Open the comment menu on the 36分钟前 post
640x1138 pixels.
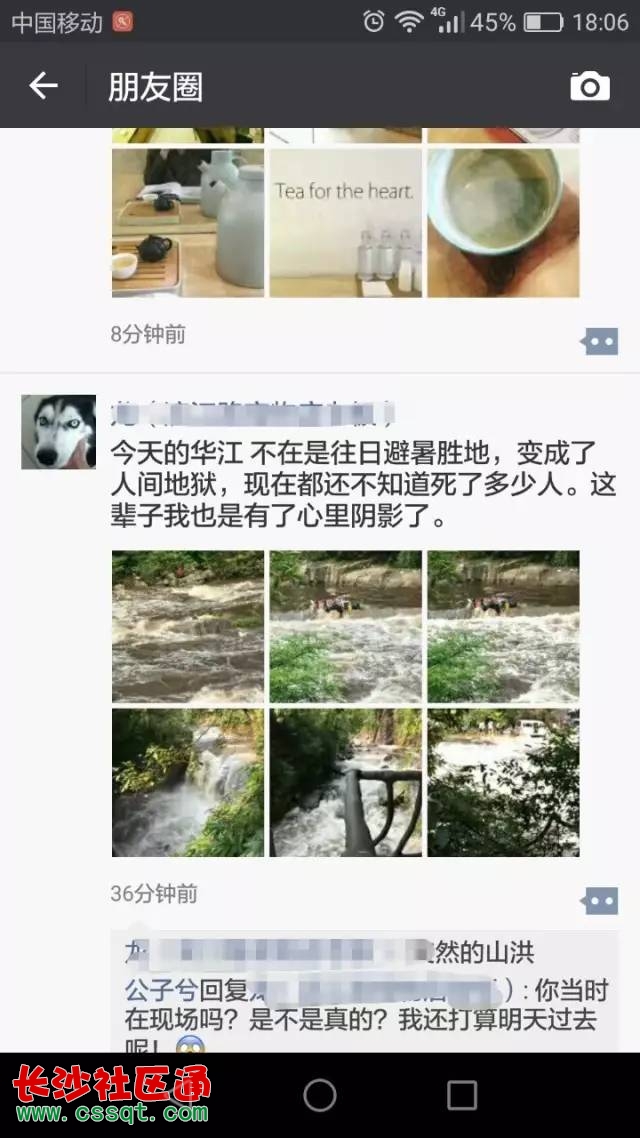[600, 901]
